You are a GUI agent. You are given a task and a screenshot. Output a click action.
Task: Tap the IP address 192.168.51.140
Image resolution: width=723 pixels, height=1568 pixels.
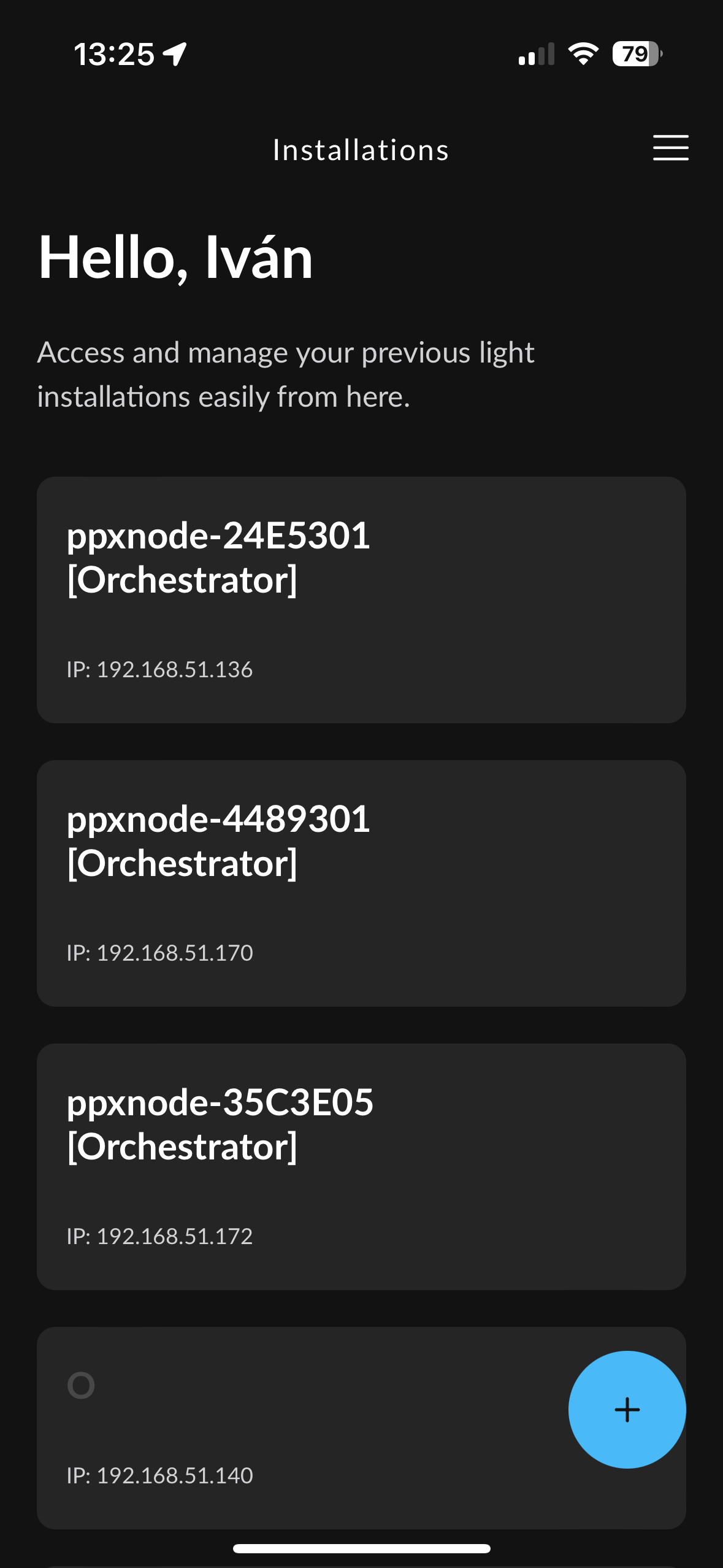point(159,1475)
